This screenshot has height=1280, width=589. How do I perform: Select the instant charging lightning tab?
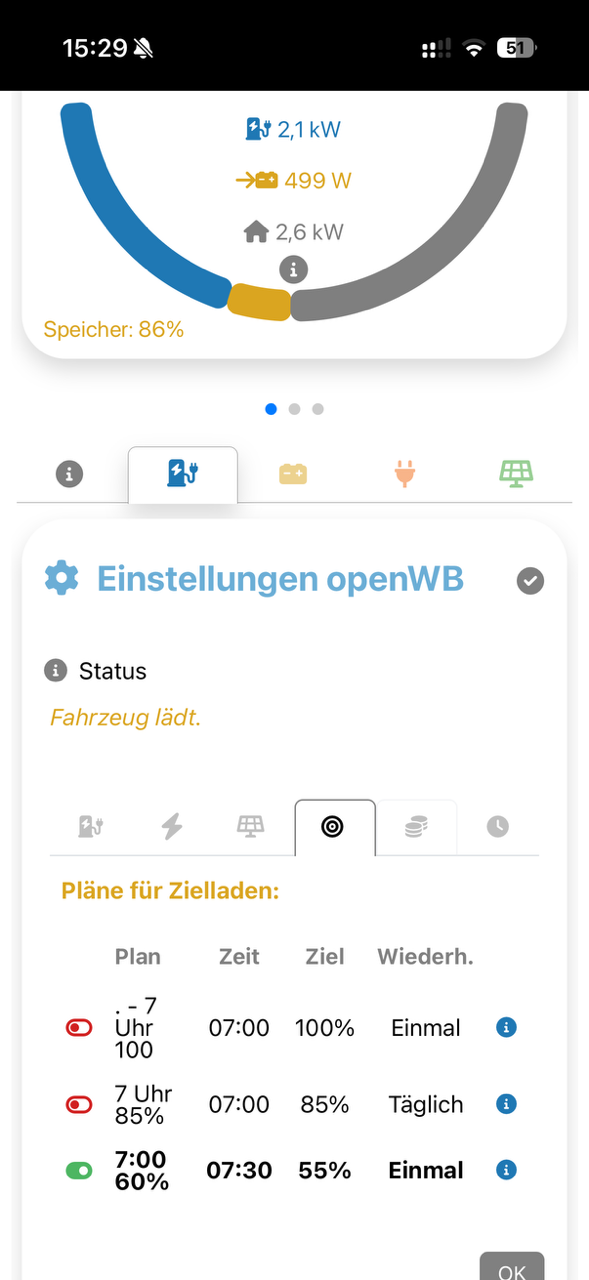[x=172, y=827]
